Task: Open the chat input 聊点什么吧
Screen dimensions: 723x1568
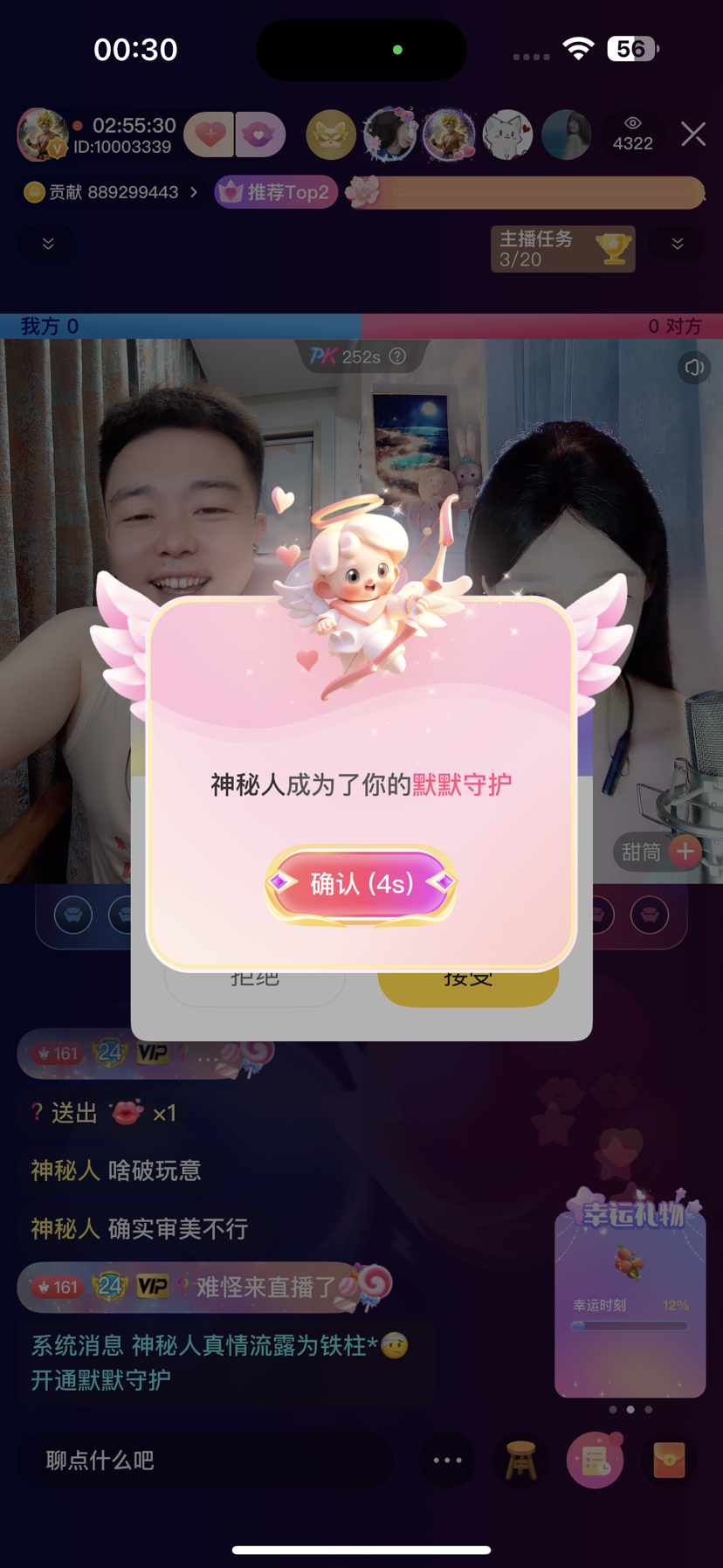Action: [205, 1460]
